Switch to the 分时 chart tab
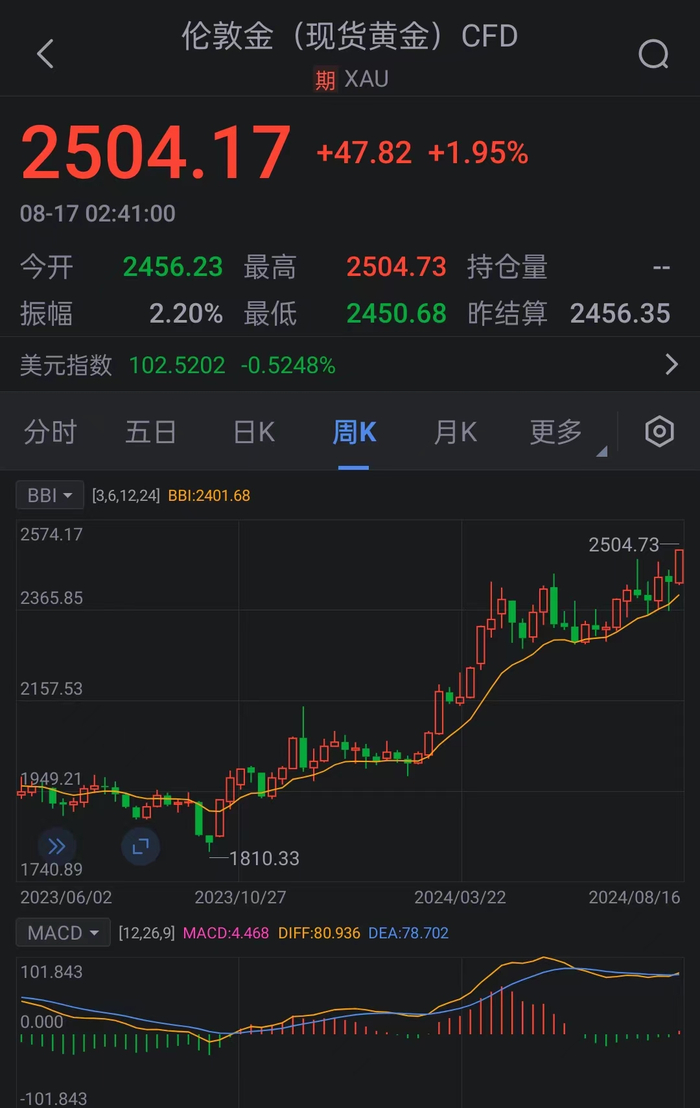 pyautogui.click(x=50, y=432)
